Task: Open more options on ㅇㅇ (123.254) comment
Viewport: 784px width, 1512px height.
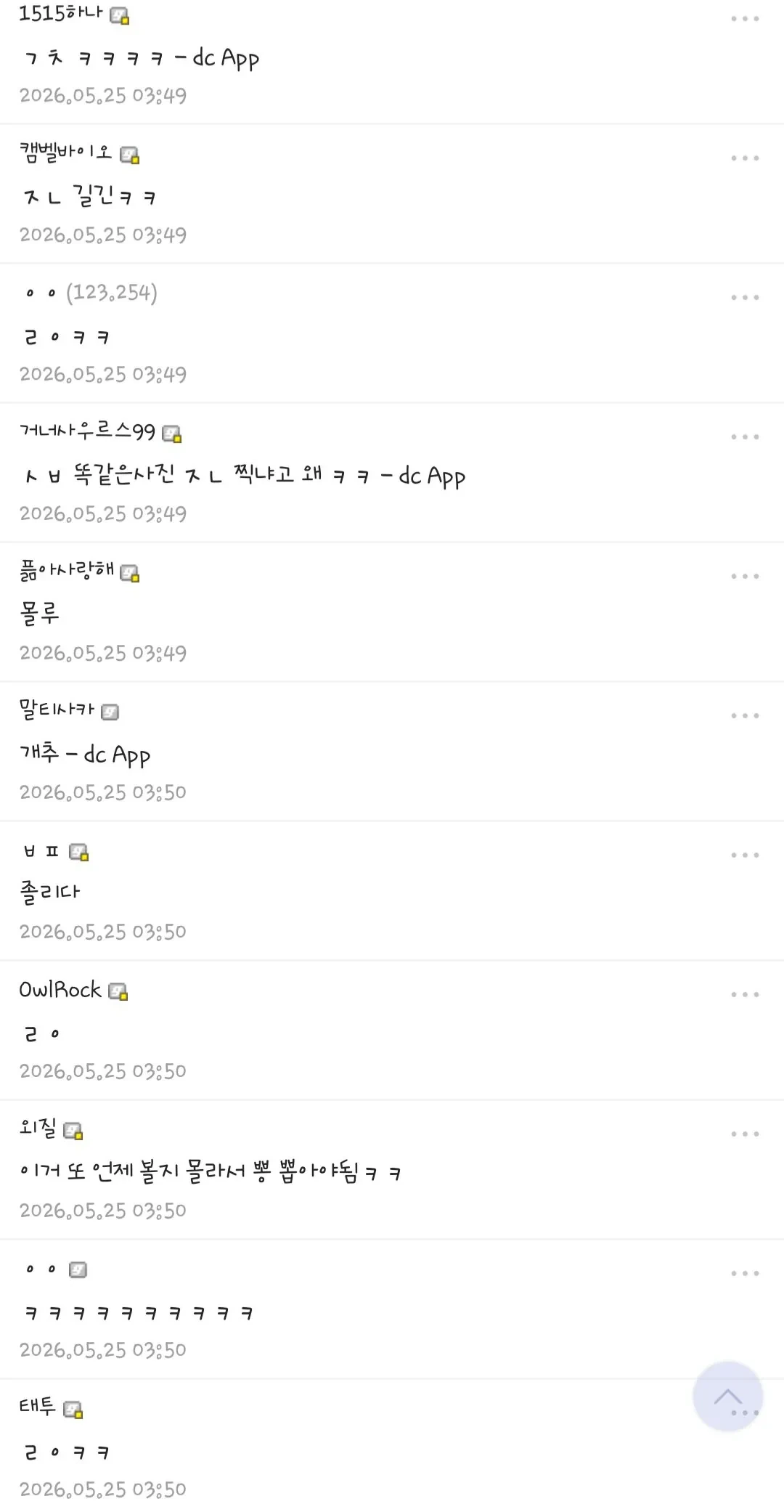Action: pyautogui.click(x=745, y=298)
